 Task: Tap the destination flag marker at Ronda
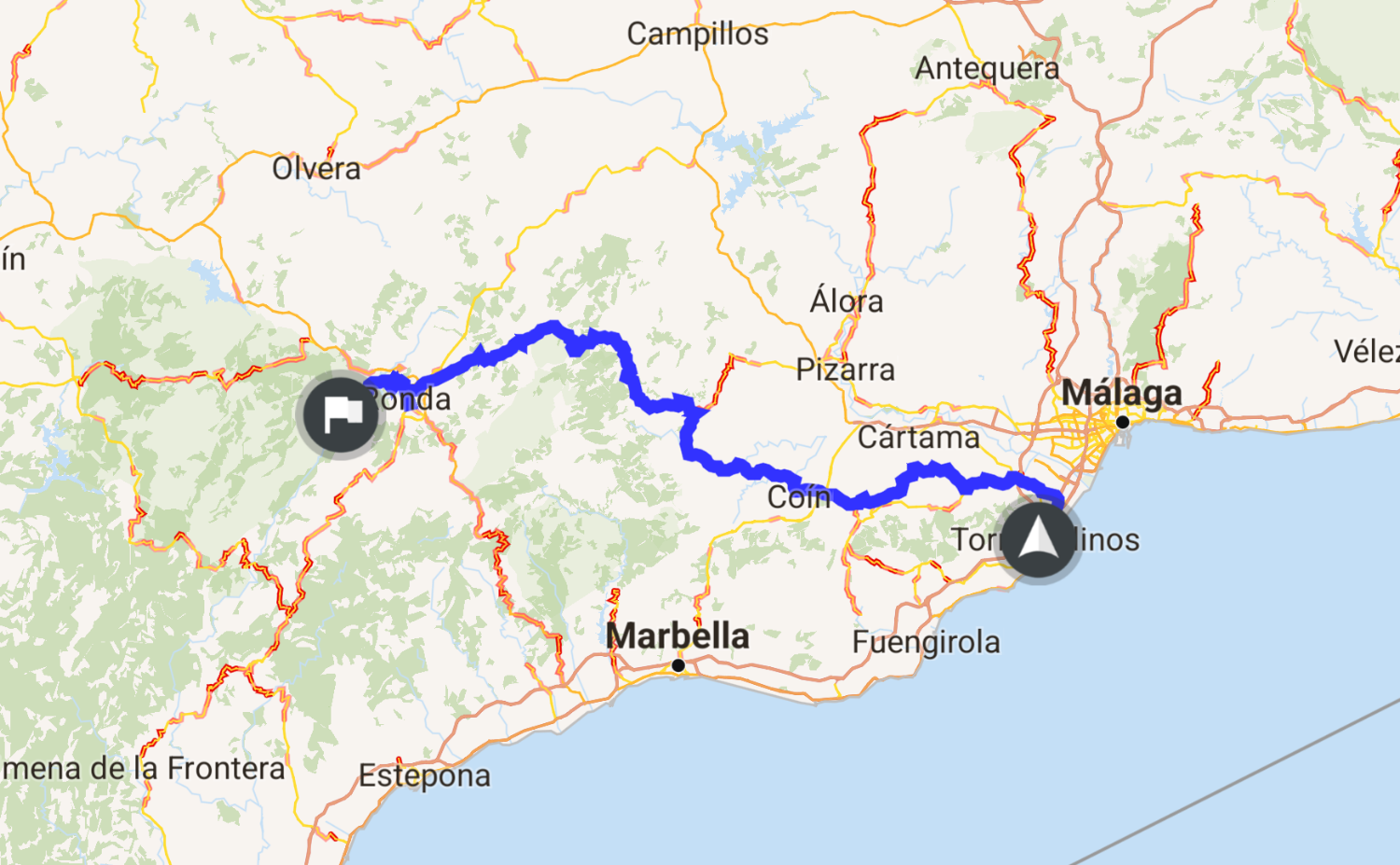342,414
